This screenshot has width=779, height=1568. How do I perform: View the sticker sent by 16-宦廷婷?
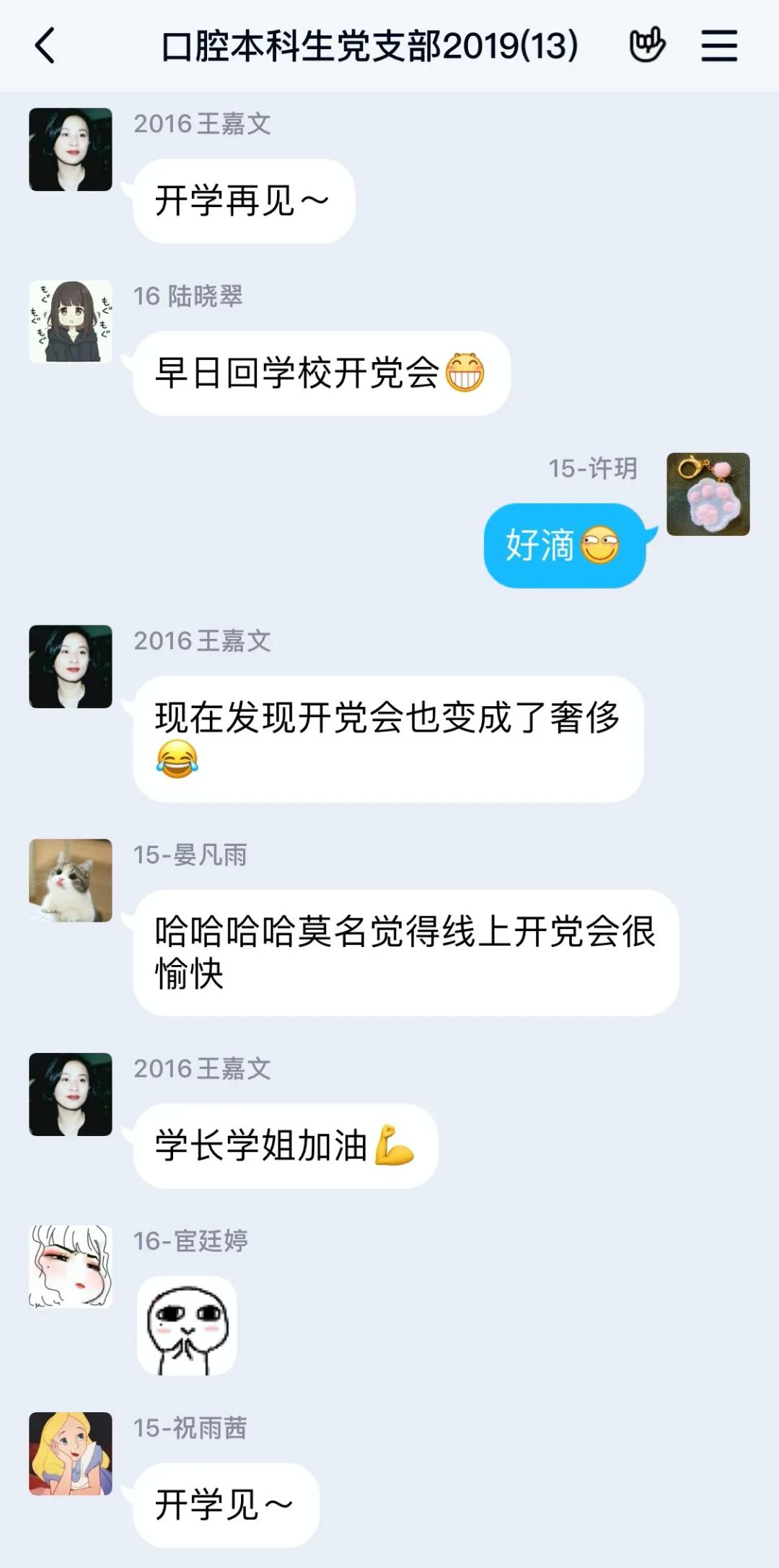click(x=187, y=1326)
